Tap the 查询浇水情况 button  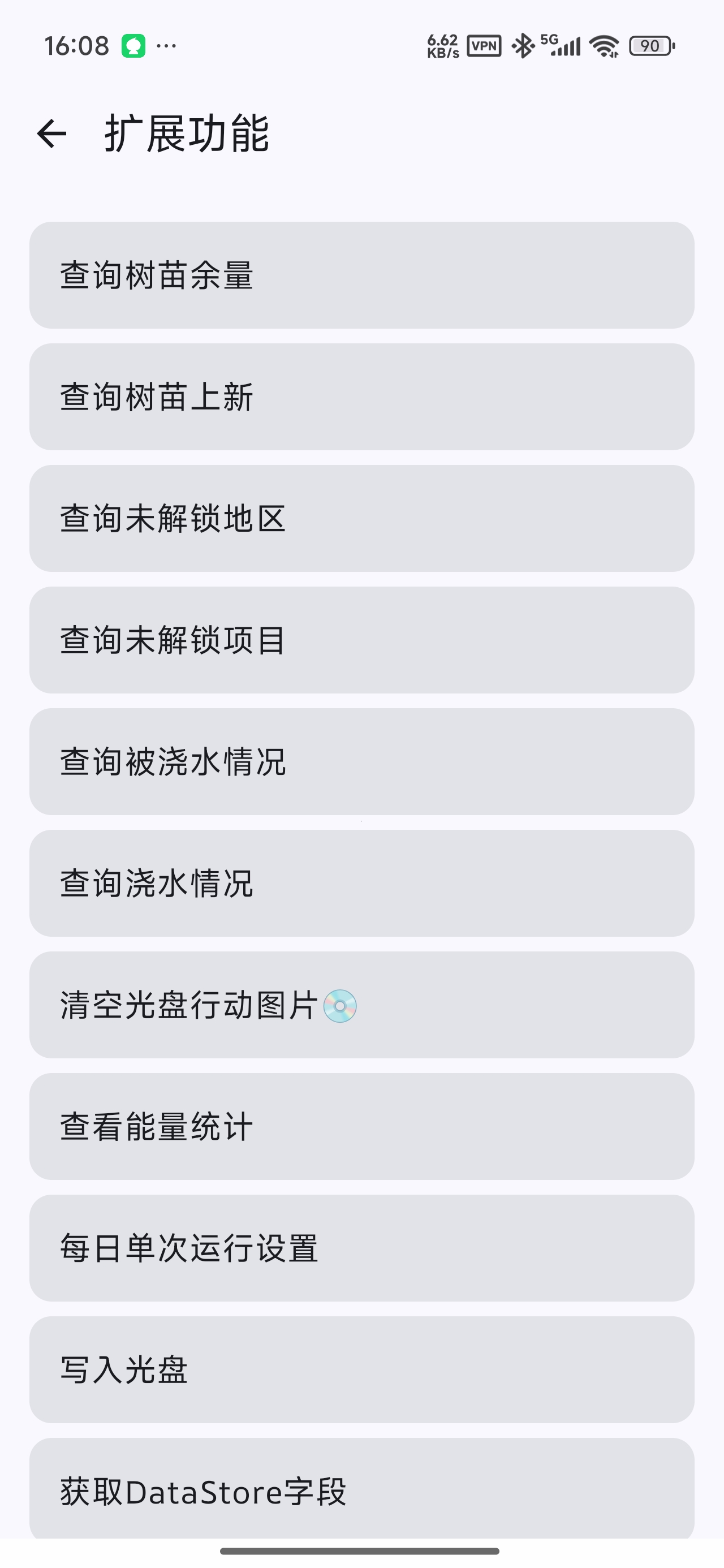(361, 883)
